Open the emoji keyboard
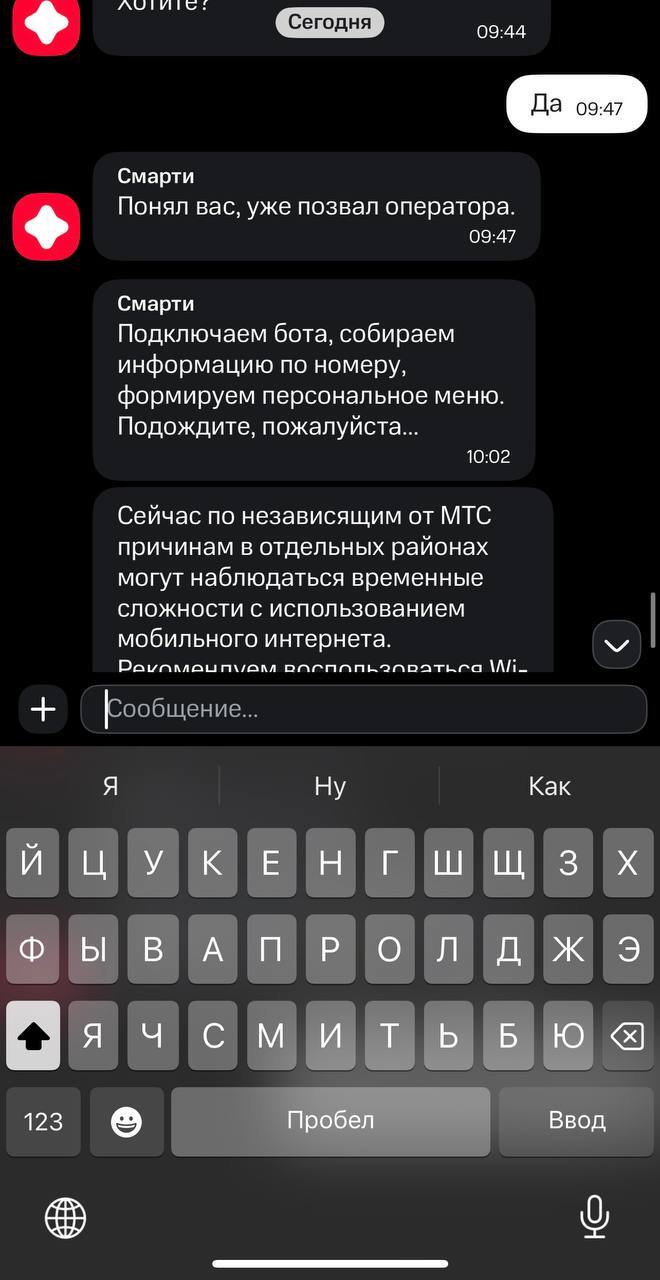Viewport: 660px width, 1280px height. [x=126, y=1122]
